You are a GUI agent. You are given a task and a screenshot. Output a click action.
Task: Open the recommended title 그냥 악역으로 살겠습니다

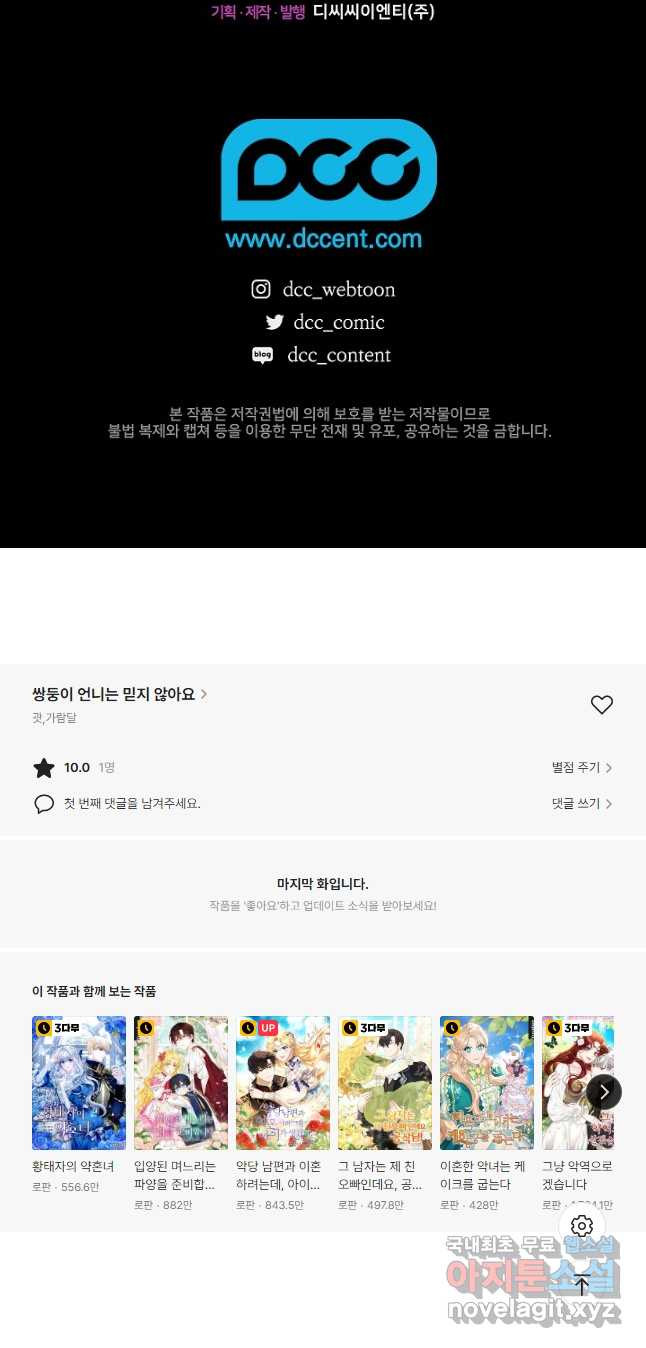(x=572, y=1083)
